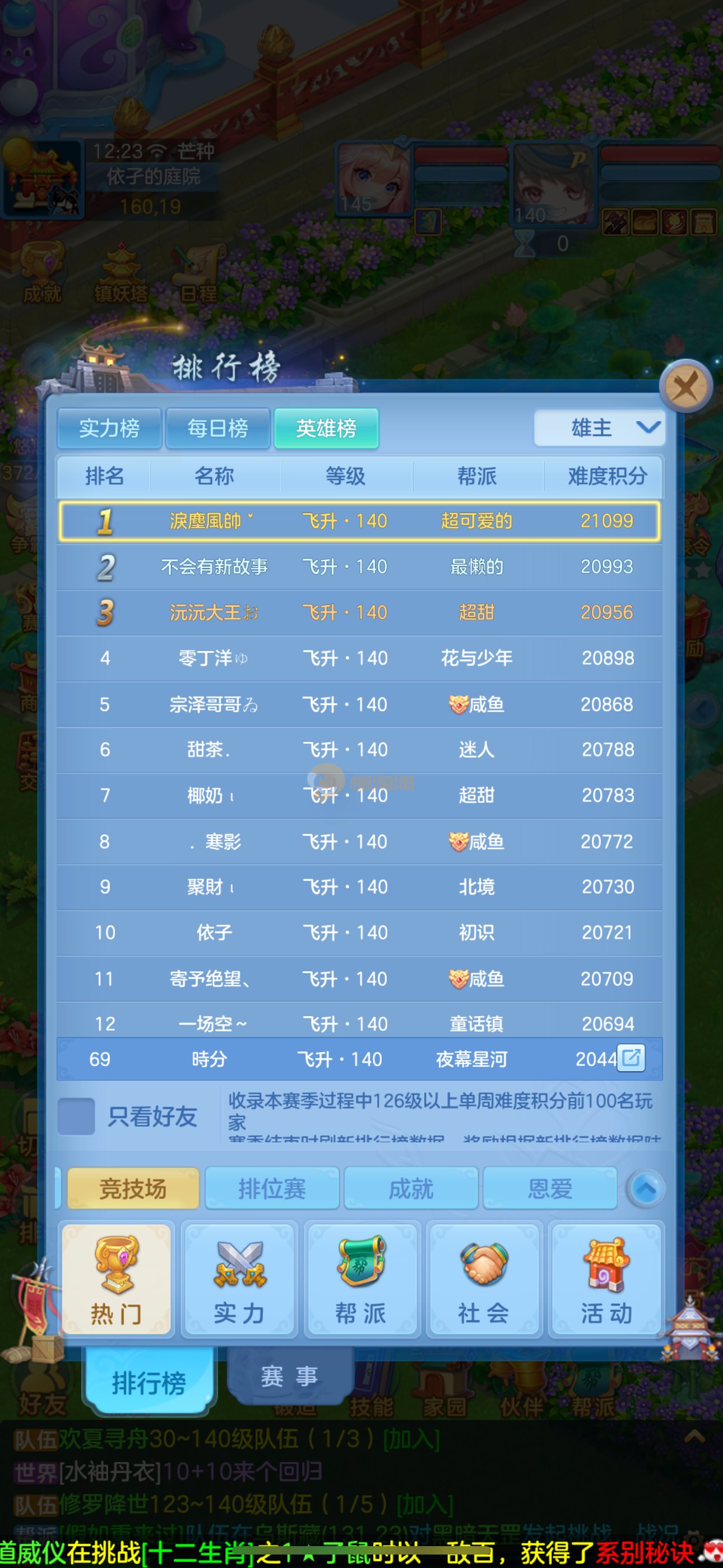Select the 恩爱 ranking chip
This screenshot has height=1568, width=723.
tap(550, 1188)
